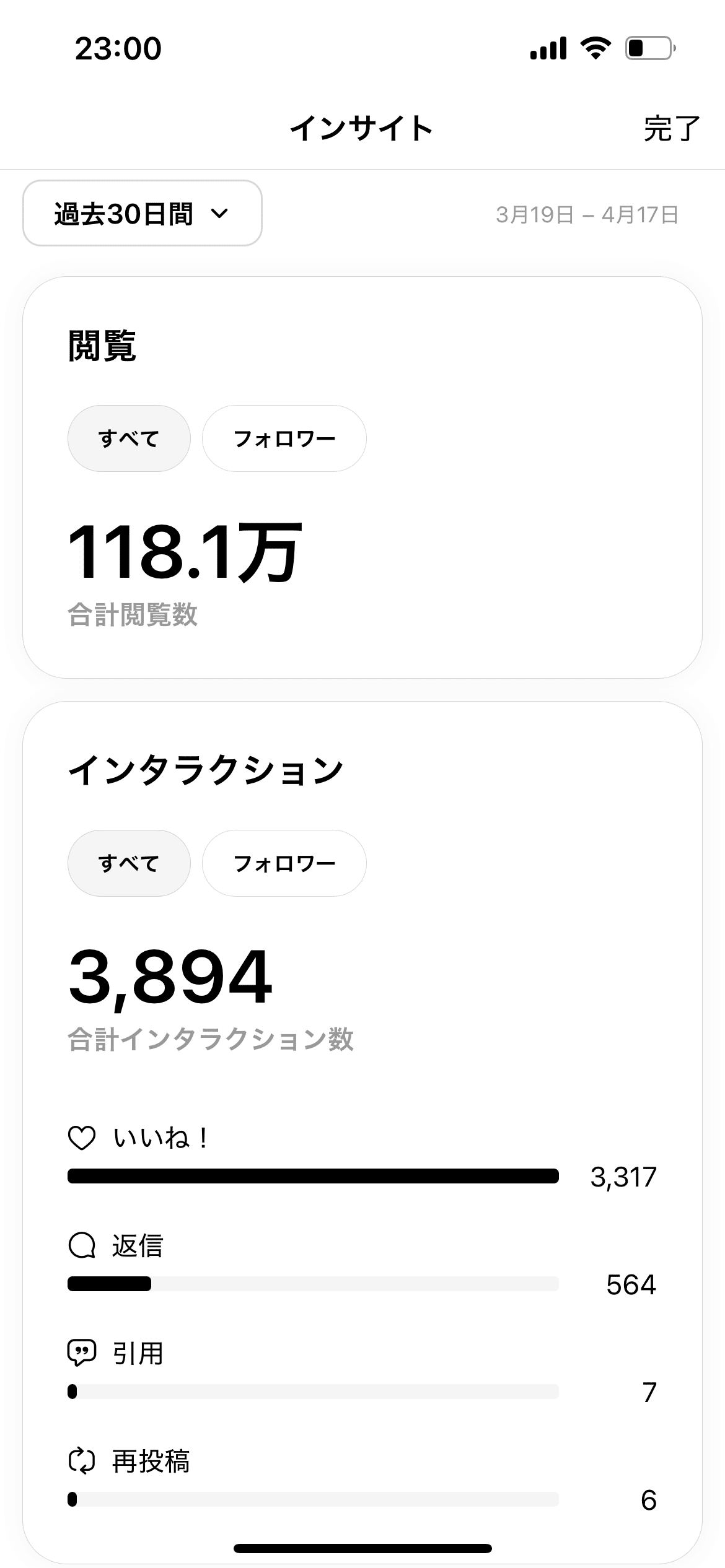Screen dimensions: 725x1568
Task: Click the chevron beside 過去30日間
Action: pyautogui.click(x=220, y=213)
